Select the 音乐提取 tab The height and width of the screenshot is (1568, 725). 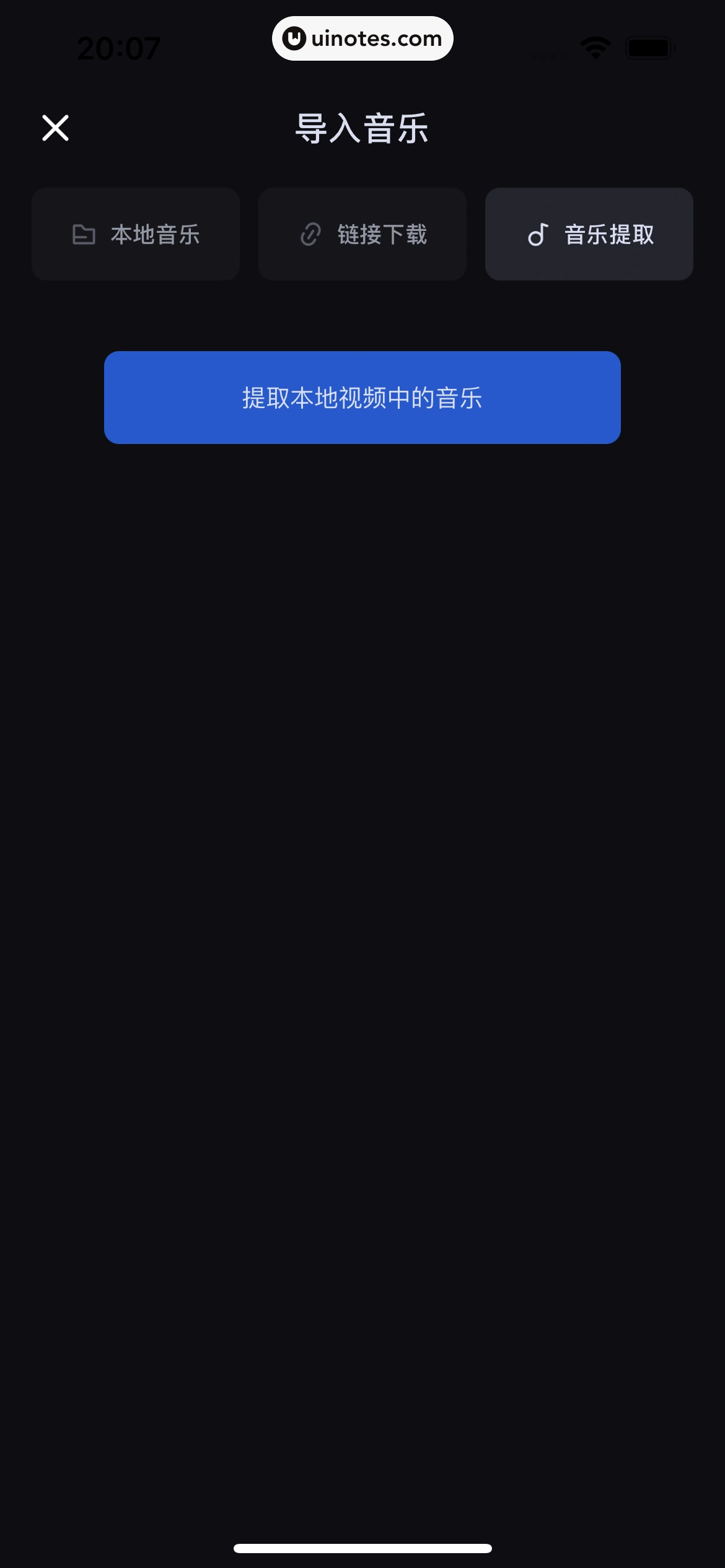(589, 234)
